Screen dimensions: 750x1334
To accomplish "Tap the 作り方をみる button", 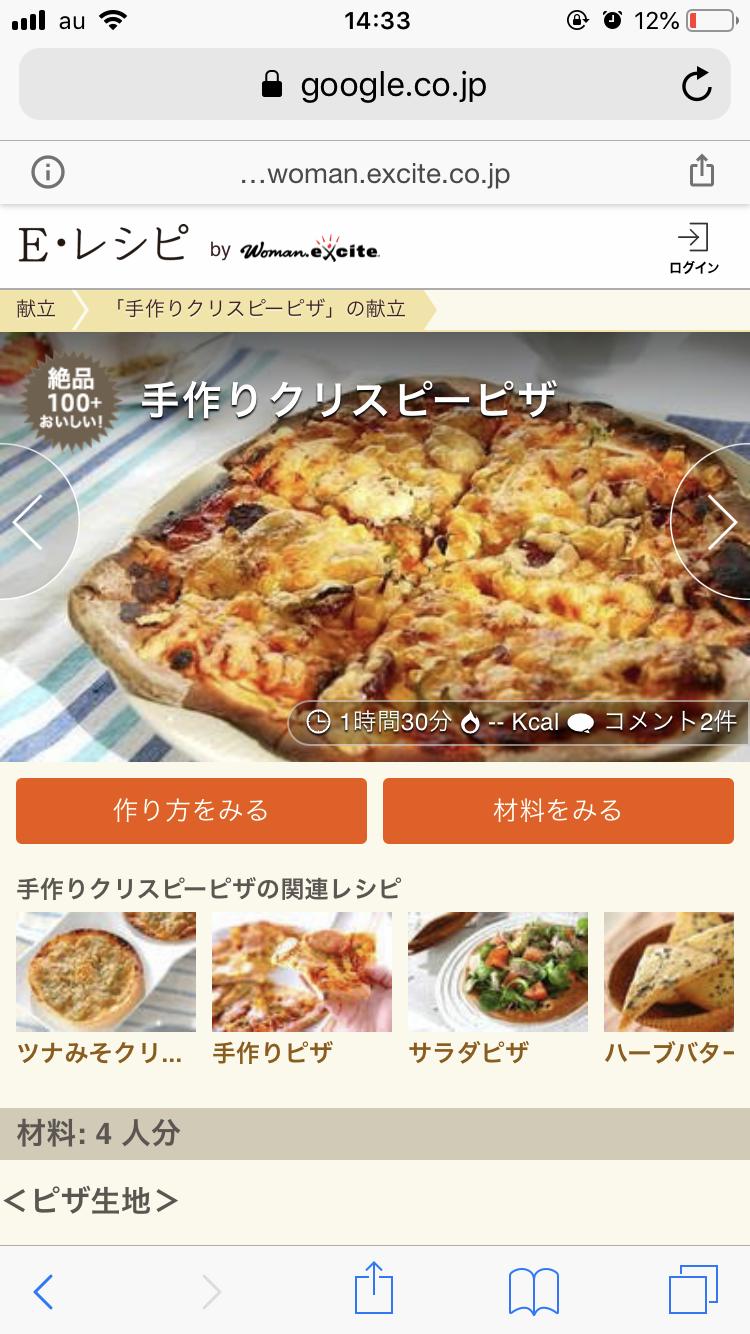I will [191, 810].
